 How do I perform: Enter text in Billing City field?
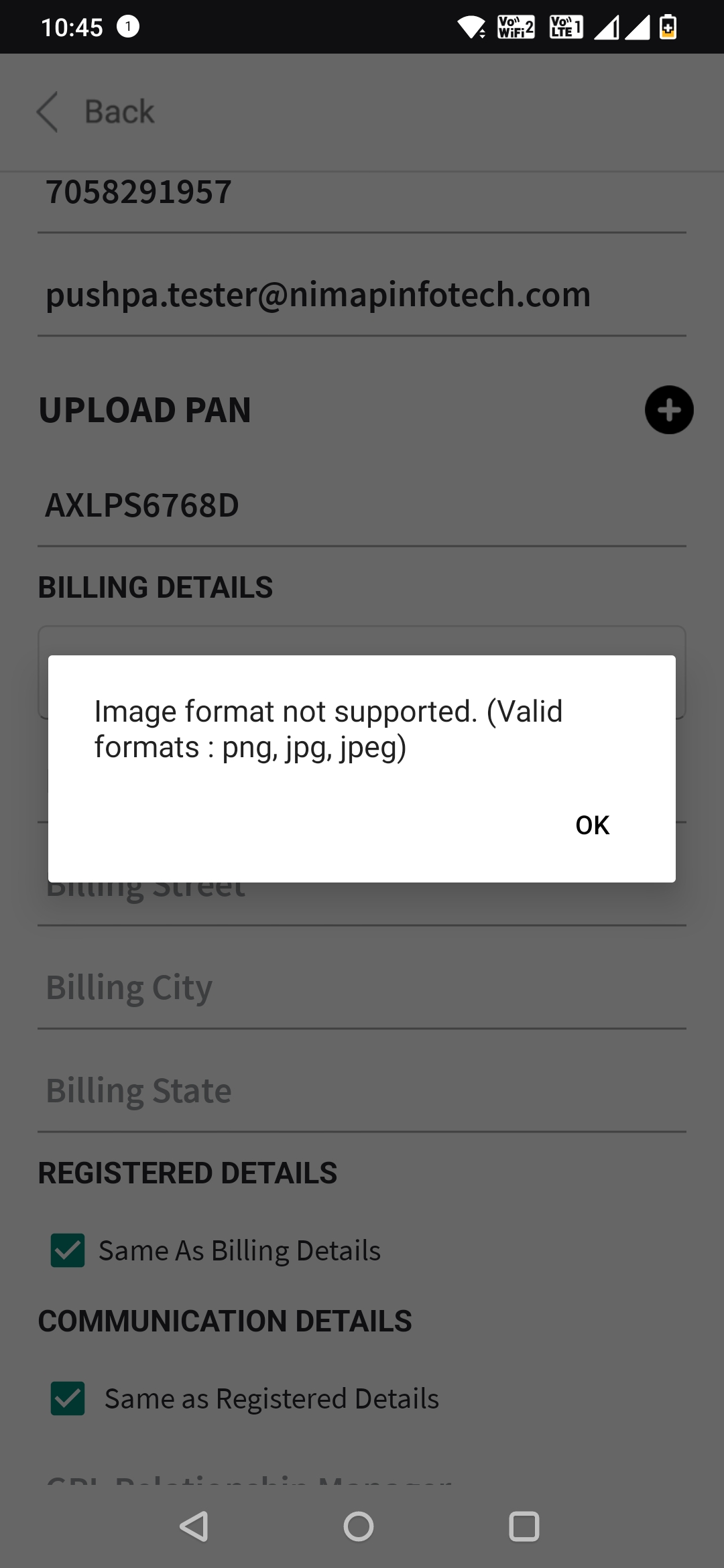(x=362, y=988)
